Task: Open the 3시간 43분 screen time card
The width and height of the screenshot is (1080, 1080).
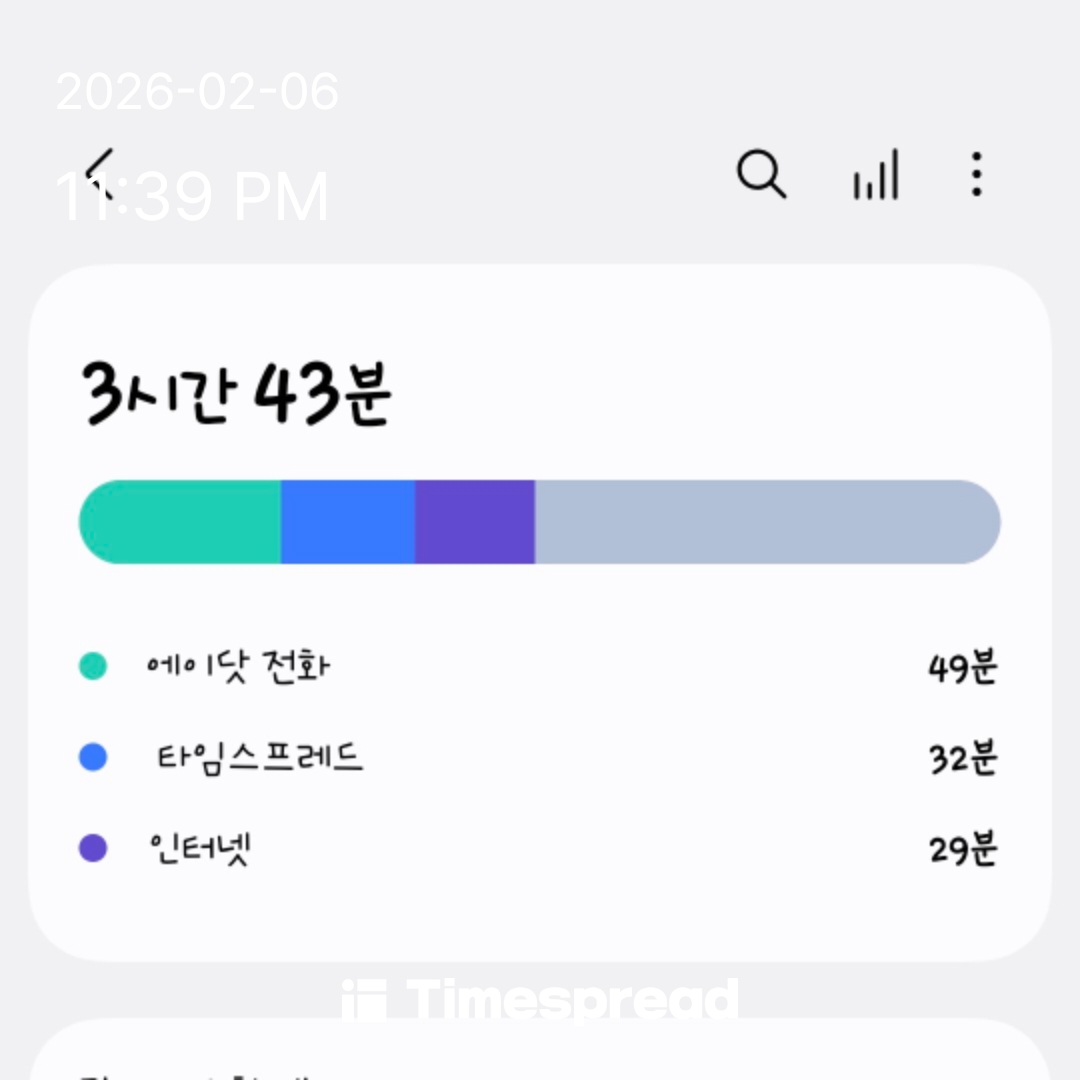Action: [540, 610]
